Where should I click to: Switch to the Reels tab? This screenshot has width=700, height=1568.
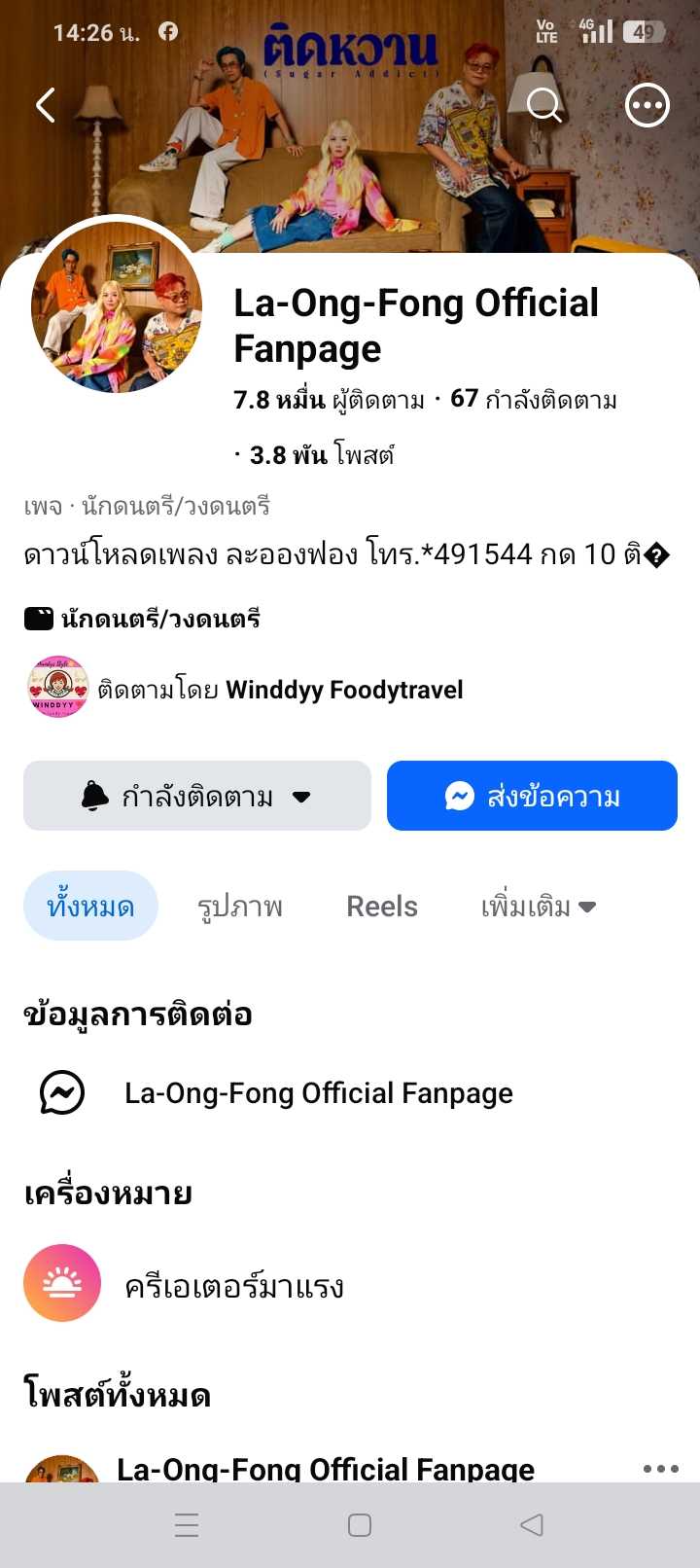tap(382, 906)
